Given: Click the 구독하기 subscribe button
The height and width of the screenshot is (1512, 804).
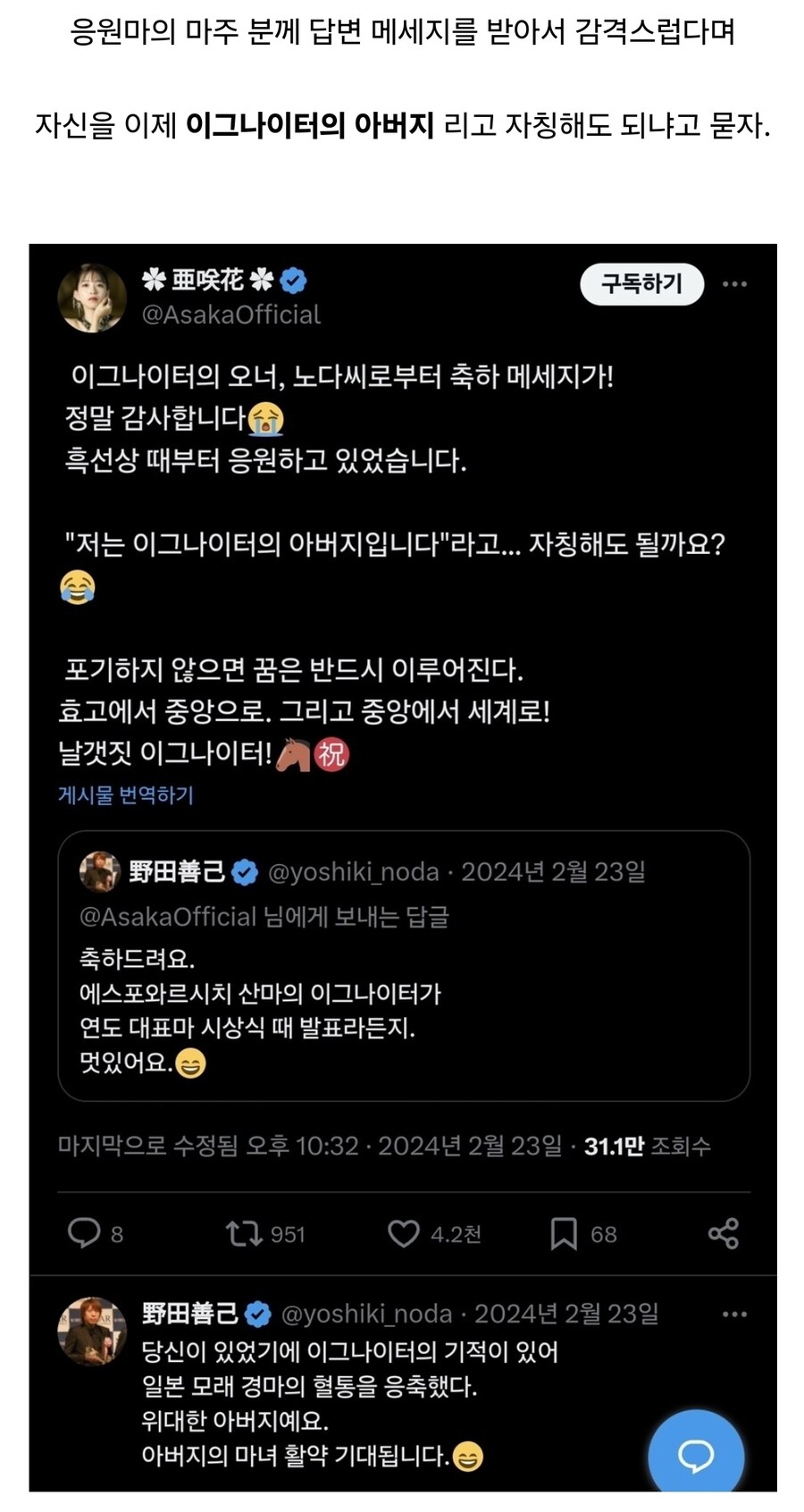Looking at the screenshot, I should pyautogui.click(x=641, y=284).
